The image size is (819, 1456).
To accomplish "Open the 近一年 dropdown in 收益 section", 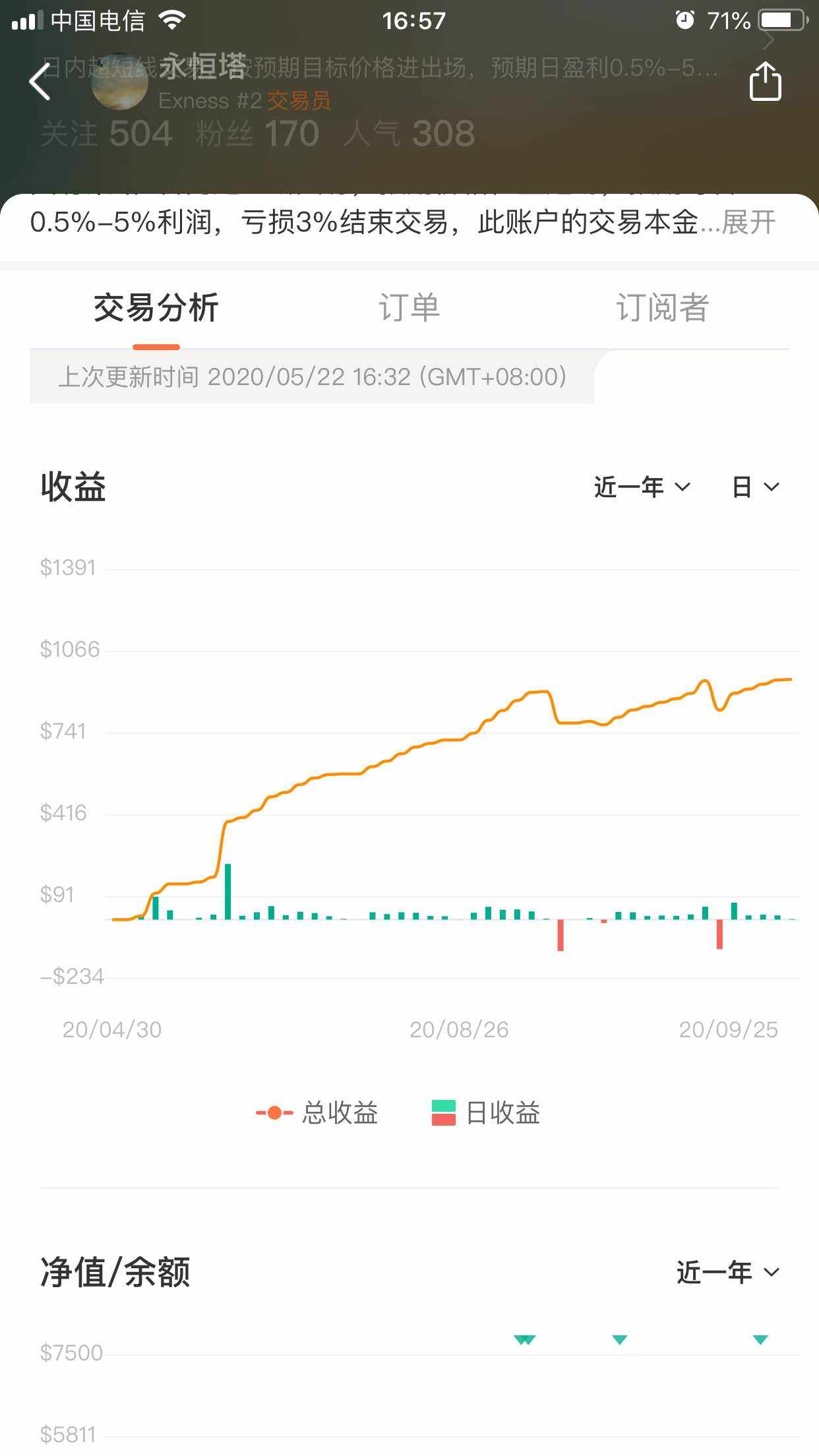I will pyautogui.click(x=642, y=487).
